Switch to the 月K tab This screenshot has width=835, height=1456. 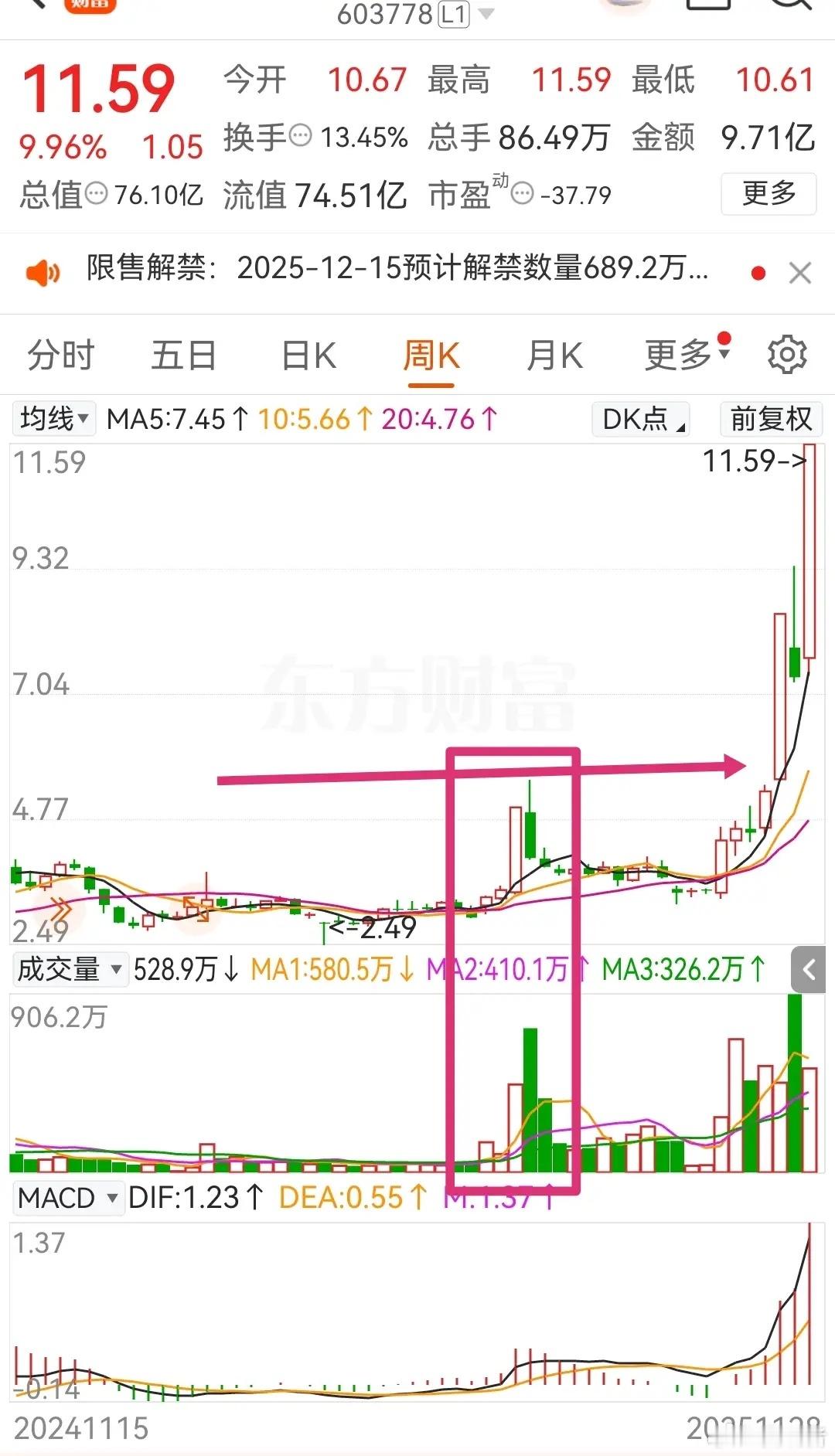click(x=554, y=355)
